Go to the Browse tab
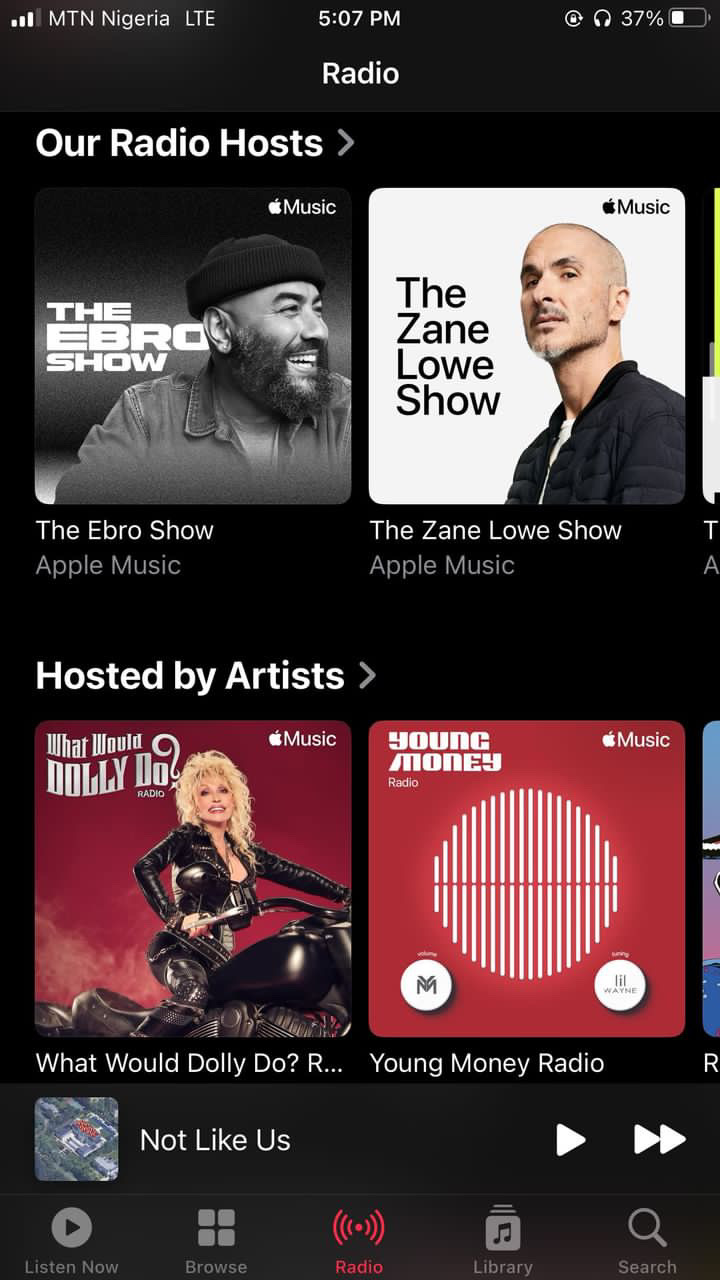Screen dimensions: 720x1280 point(216,1240)
